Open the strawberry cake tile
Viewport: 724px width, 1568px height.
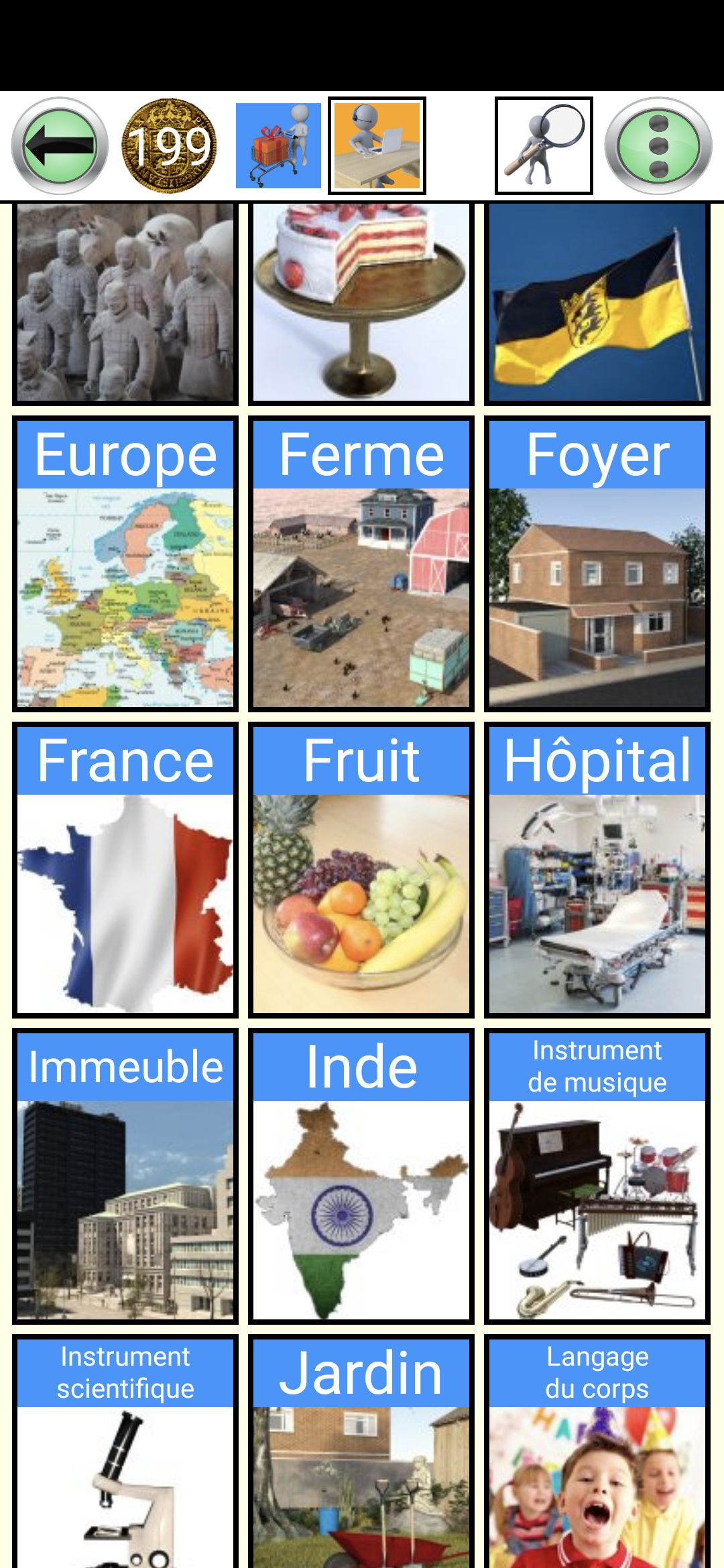[361, 302]
